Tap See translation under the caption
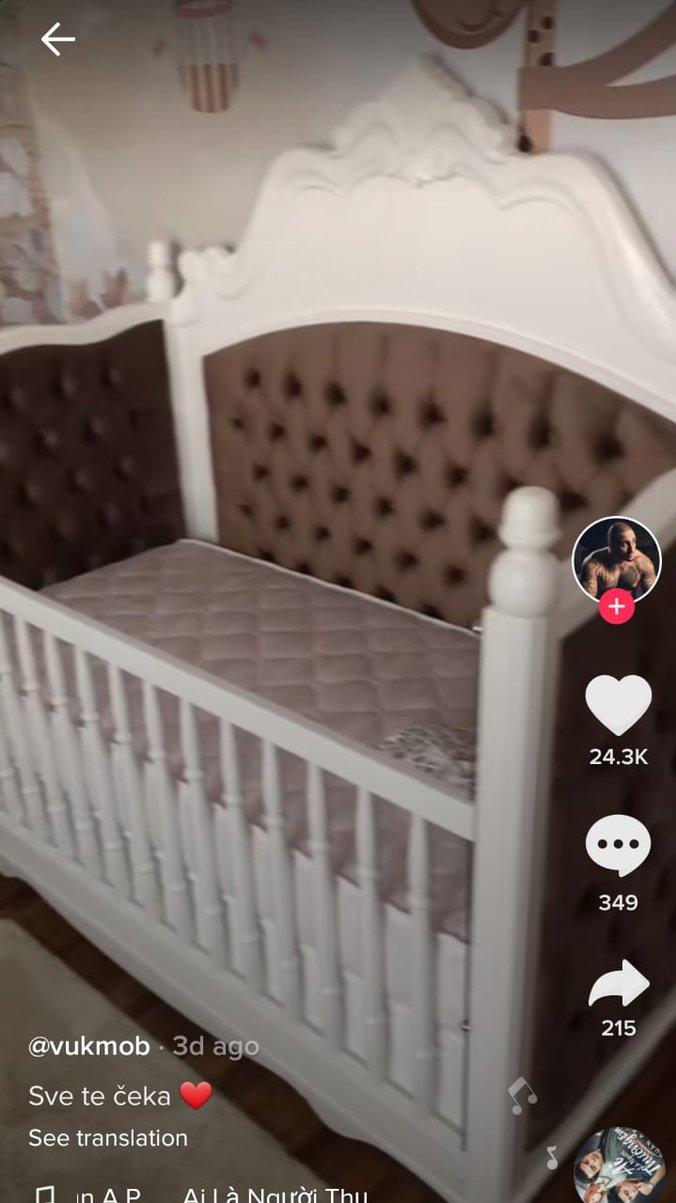The height and width of the screenshot is (1203, 676). tap(108, 1138)
